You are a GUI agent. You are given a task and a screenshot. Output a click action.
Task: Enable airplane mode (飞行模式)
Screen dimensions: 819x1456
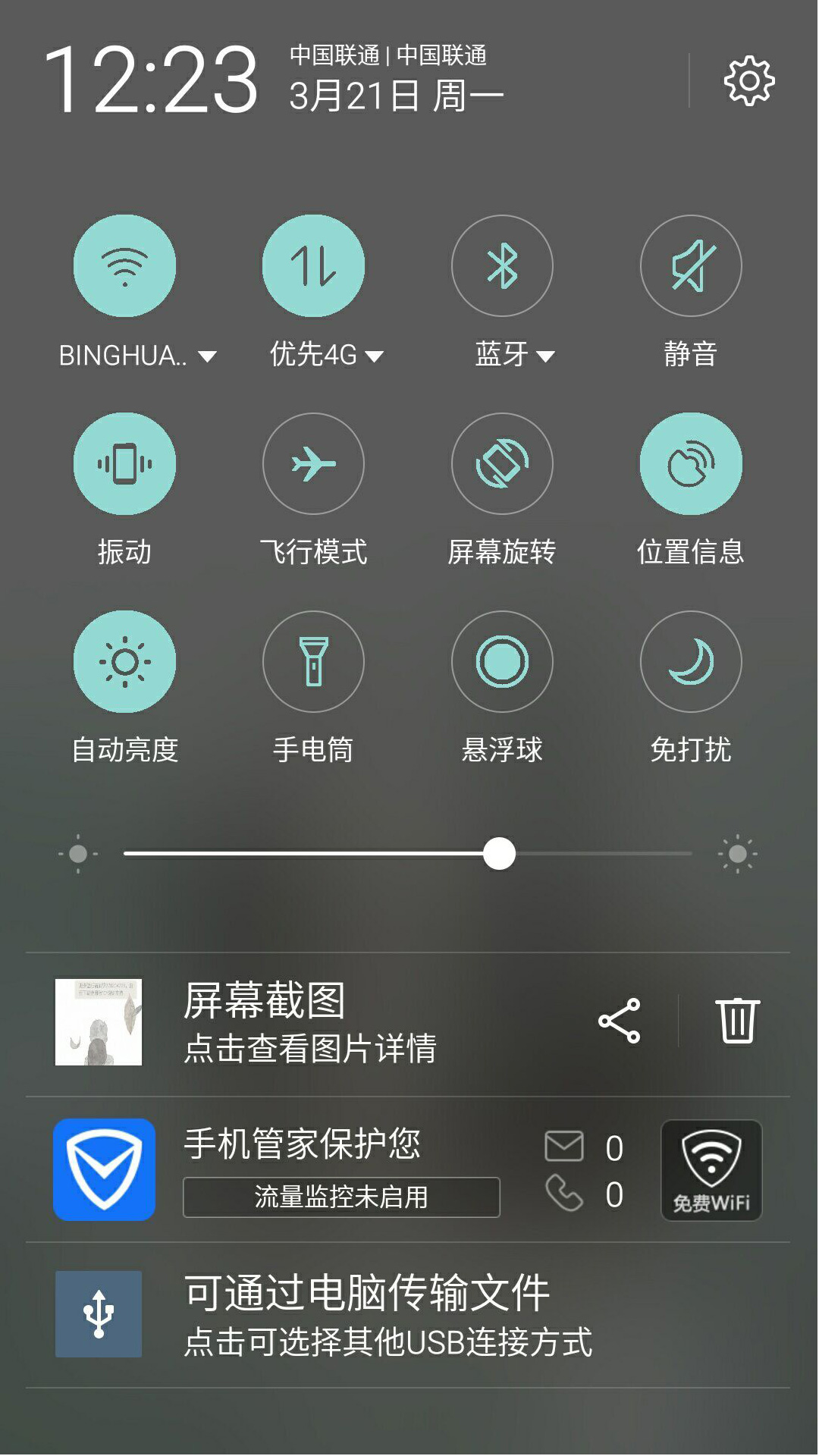point(313,464)
